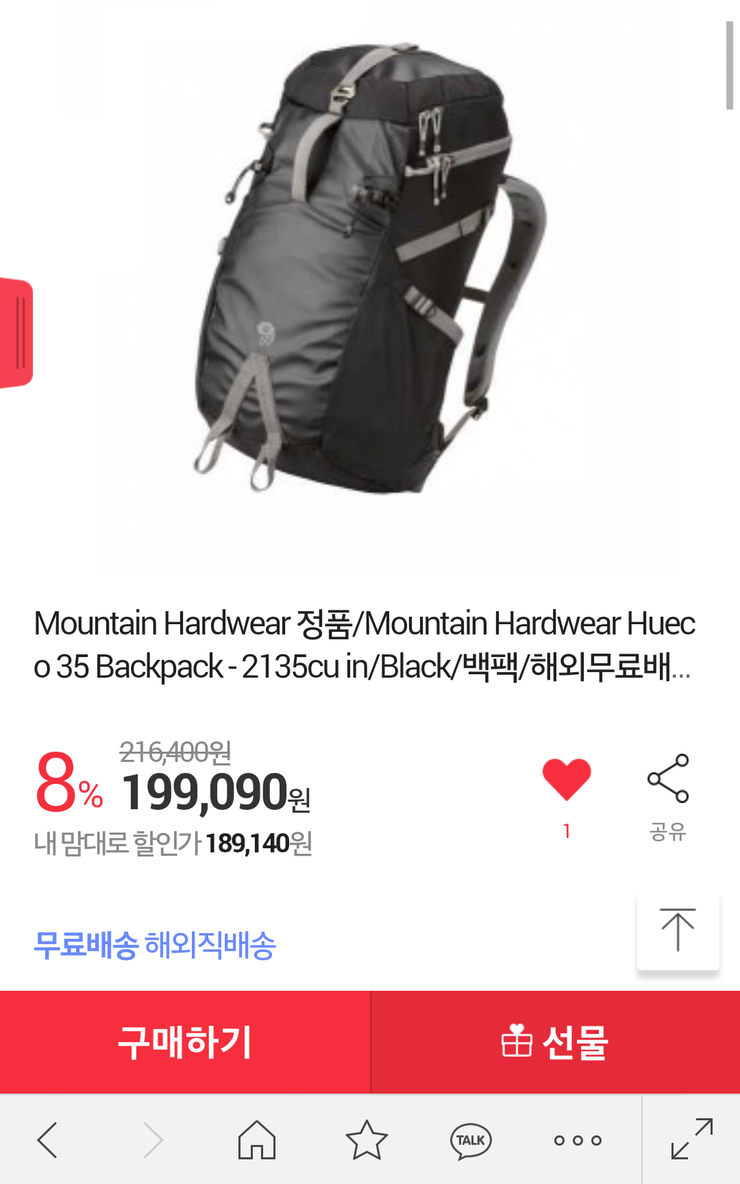Expand to fullscreen view

[692, 1139]
